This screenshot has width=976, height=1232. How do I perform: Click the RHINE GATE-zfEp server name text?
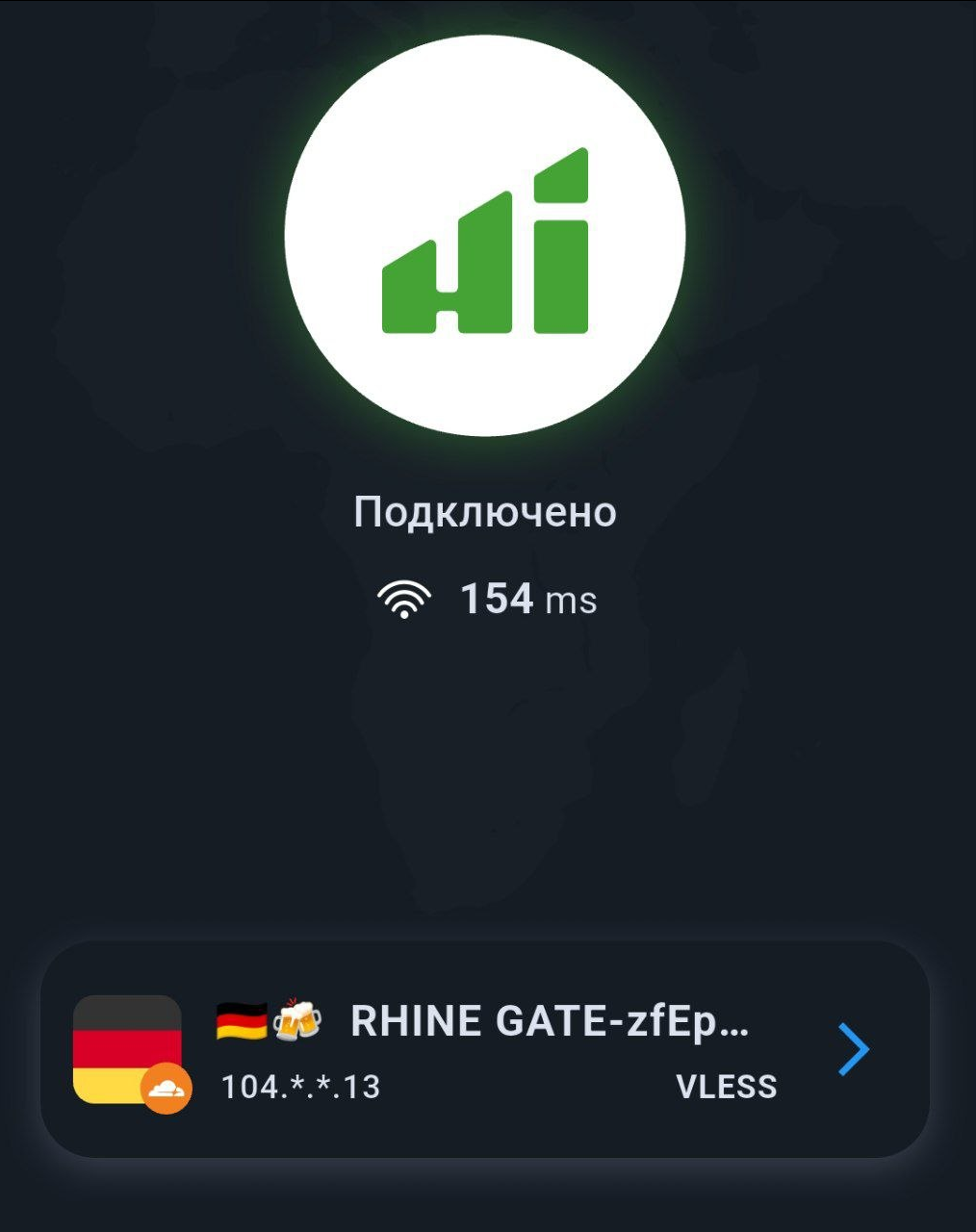tap(552, 1020)
